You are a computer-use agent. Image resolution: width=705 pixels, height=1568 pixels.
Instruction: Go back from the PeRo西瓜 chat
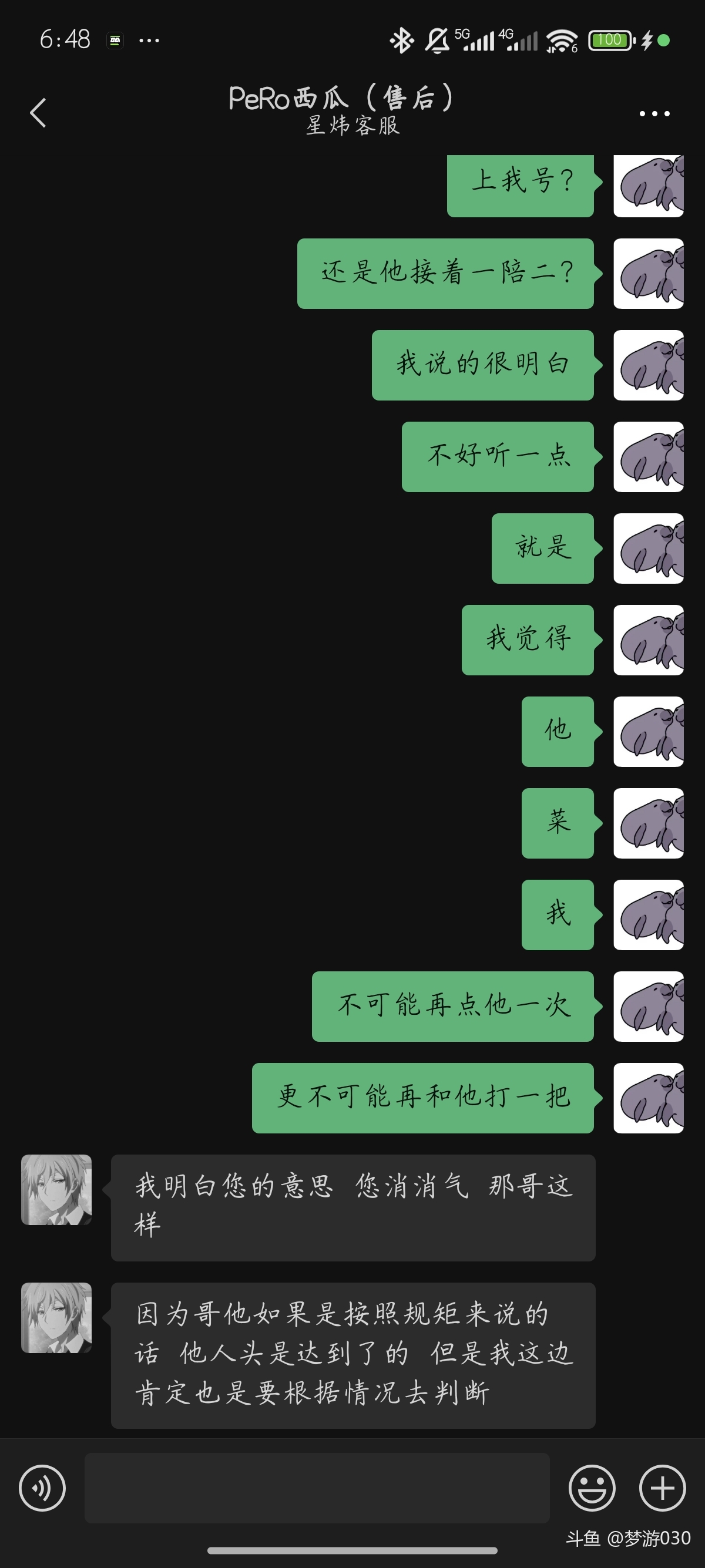[x=38, y=113]
